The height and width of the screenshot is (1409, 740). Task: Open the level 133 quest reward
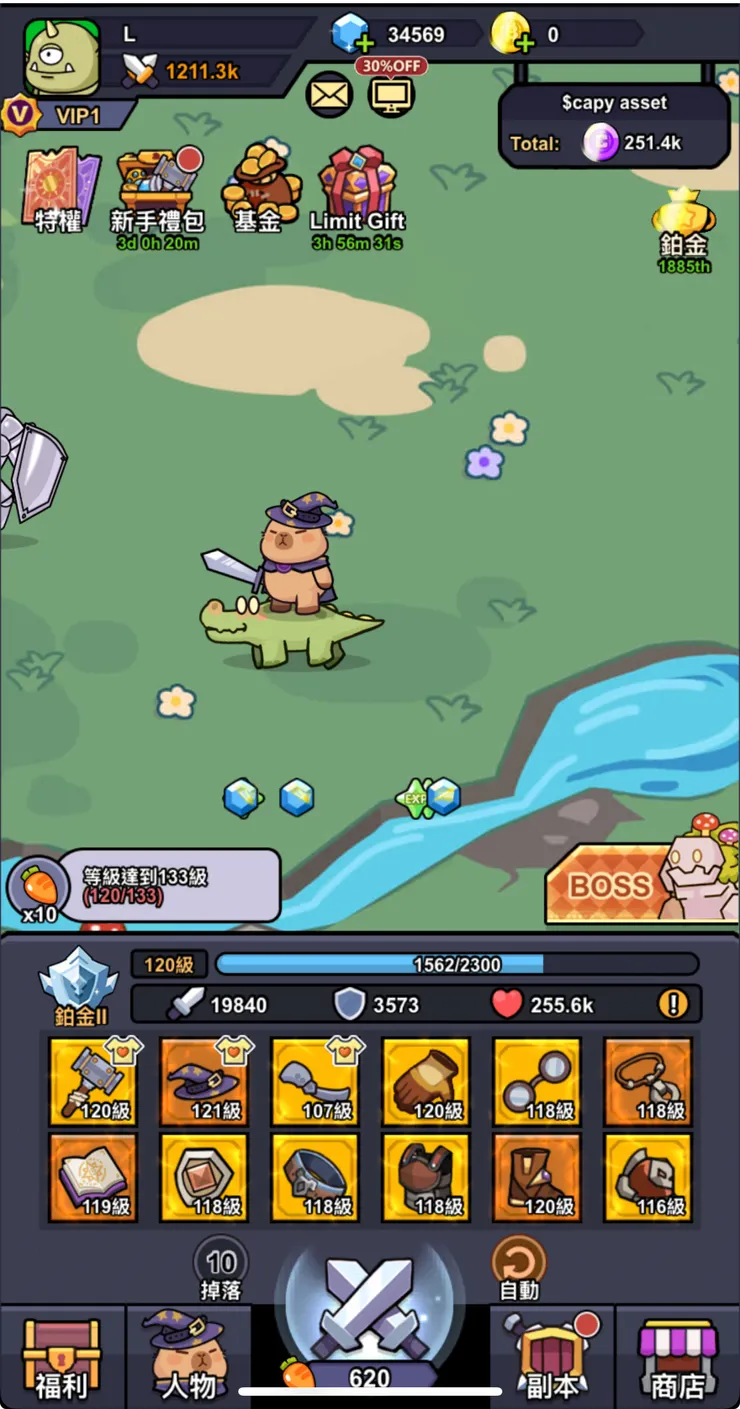click(145, 885)
